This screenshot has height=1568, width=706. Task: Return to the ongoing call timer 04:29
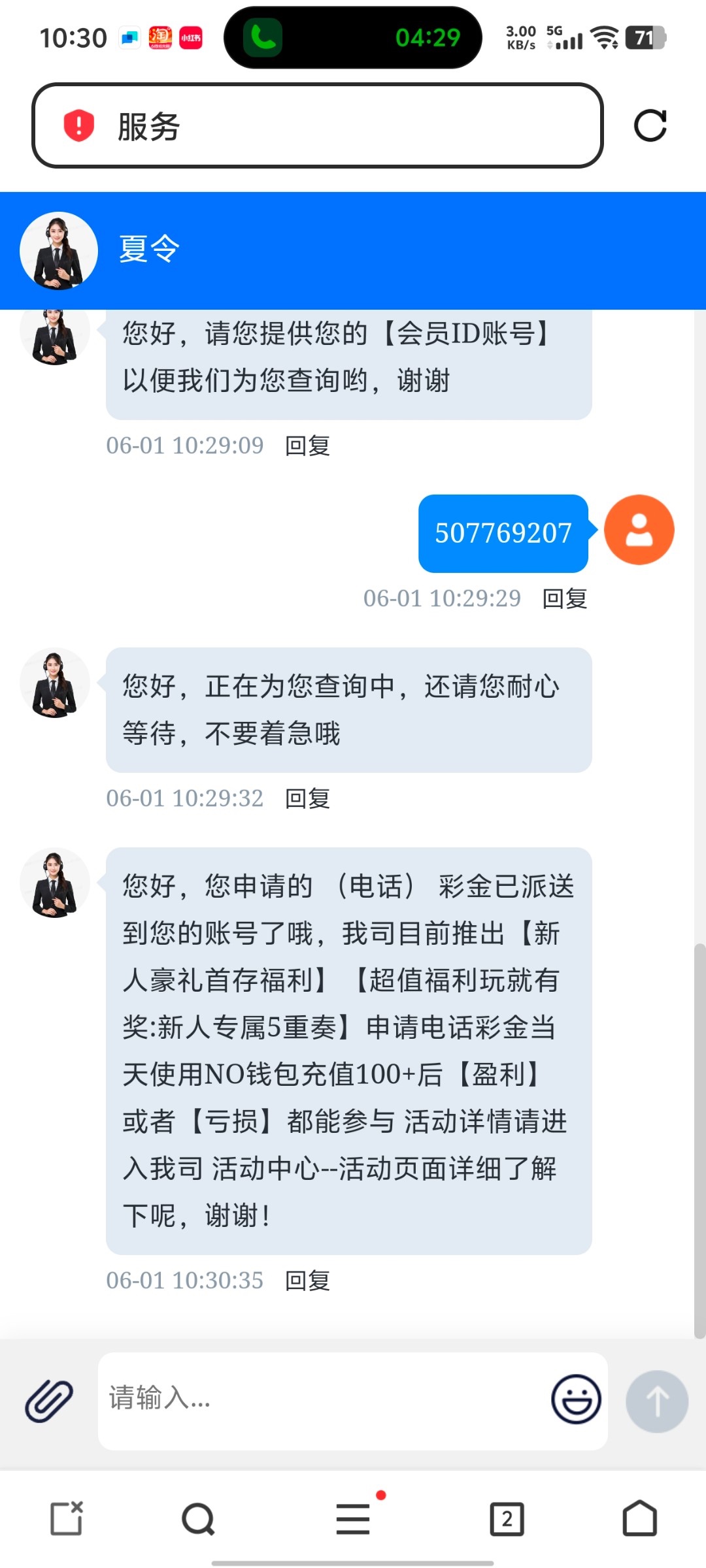[428, 38]
